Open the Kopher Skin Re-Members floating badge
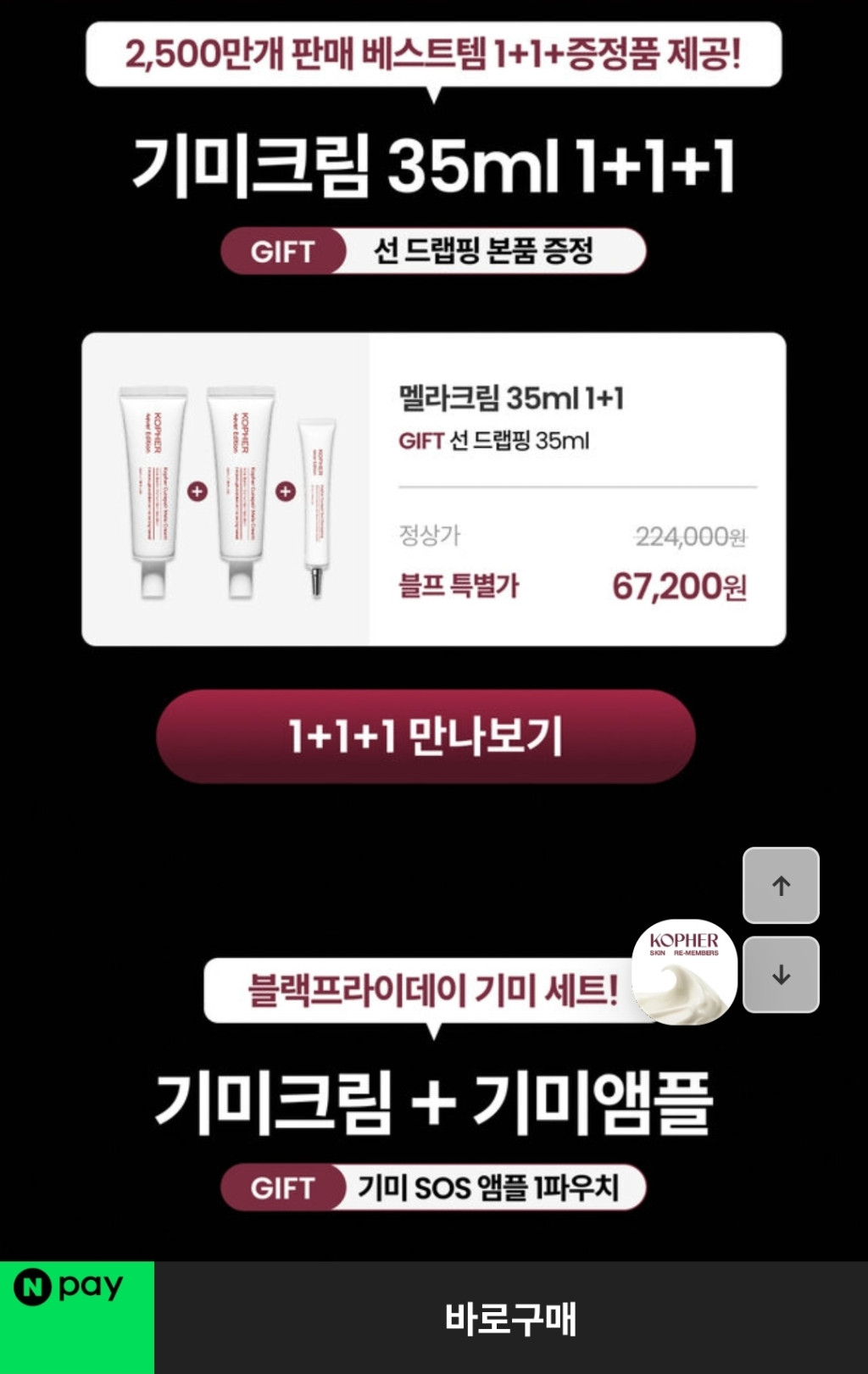Viewport: 868px width, 1374px height. (684, 971)
